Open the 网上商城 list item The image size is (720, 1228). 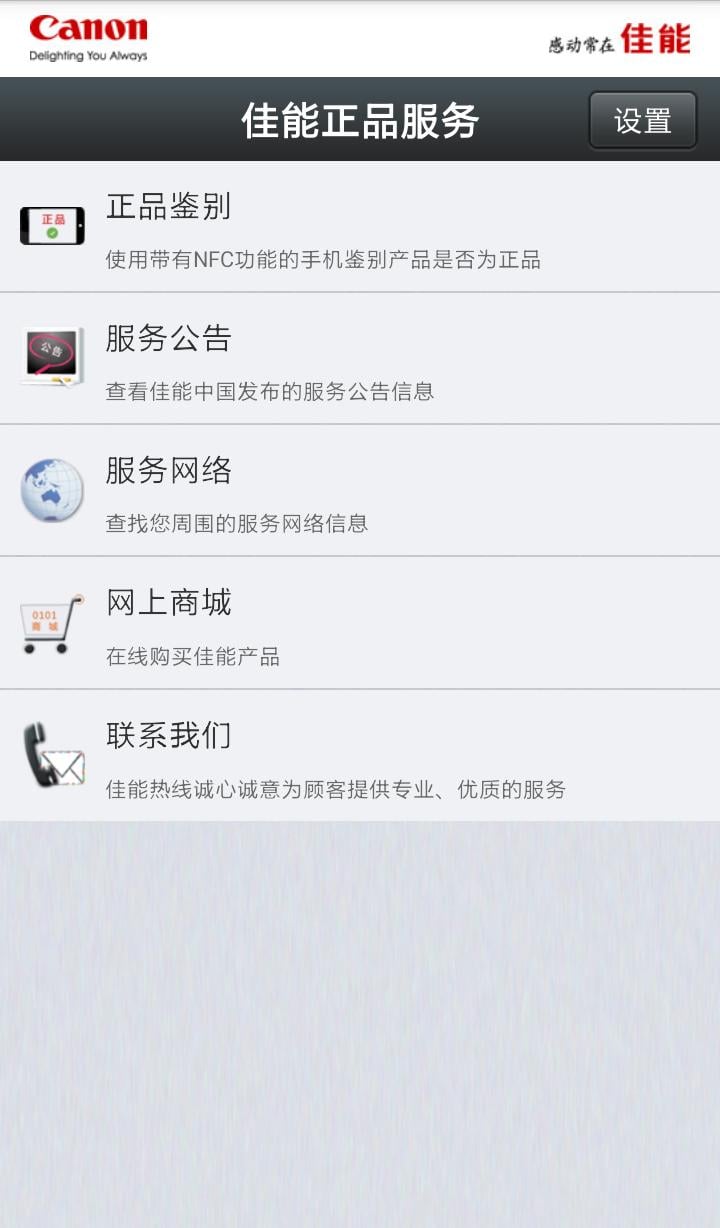click(x=300, y=621)
